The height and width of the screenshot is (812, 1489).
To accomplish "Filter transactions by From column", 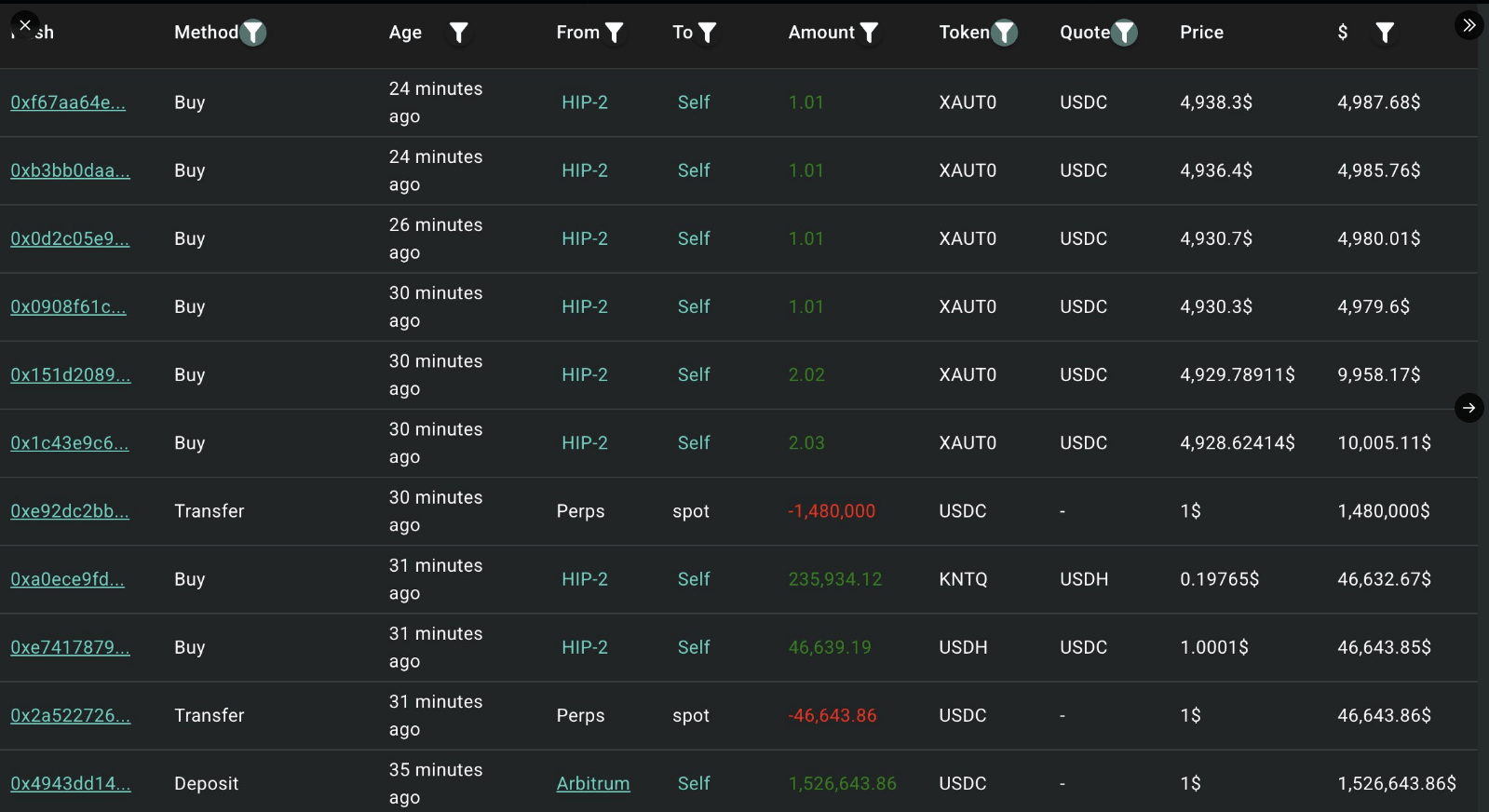I will 615,33.
